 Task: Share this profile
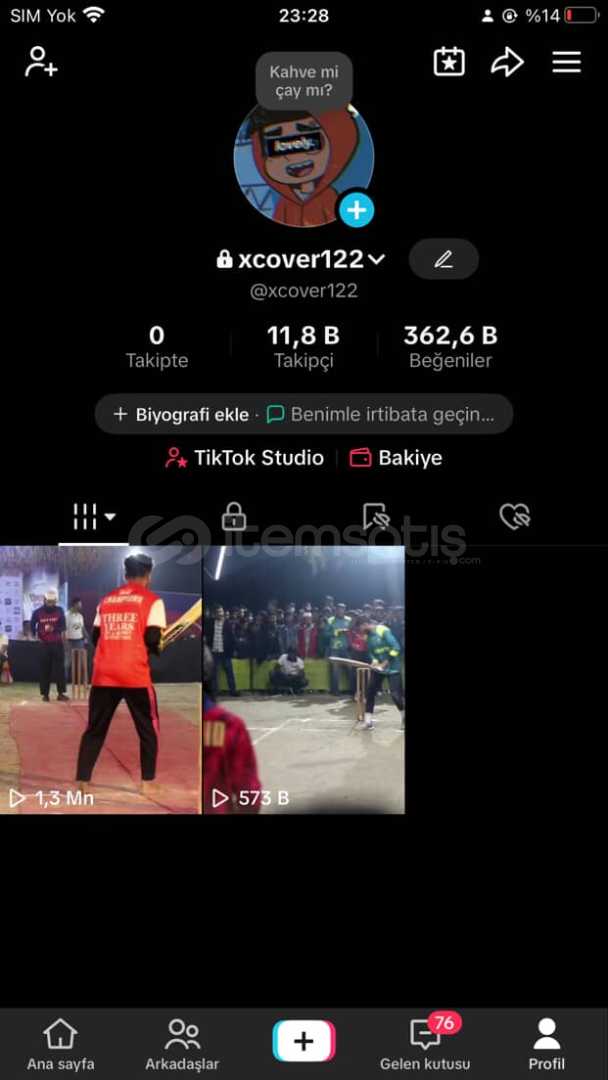507,62
